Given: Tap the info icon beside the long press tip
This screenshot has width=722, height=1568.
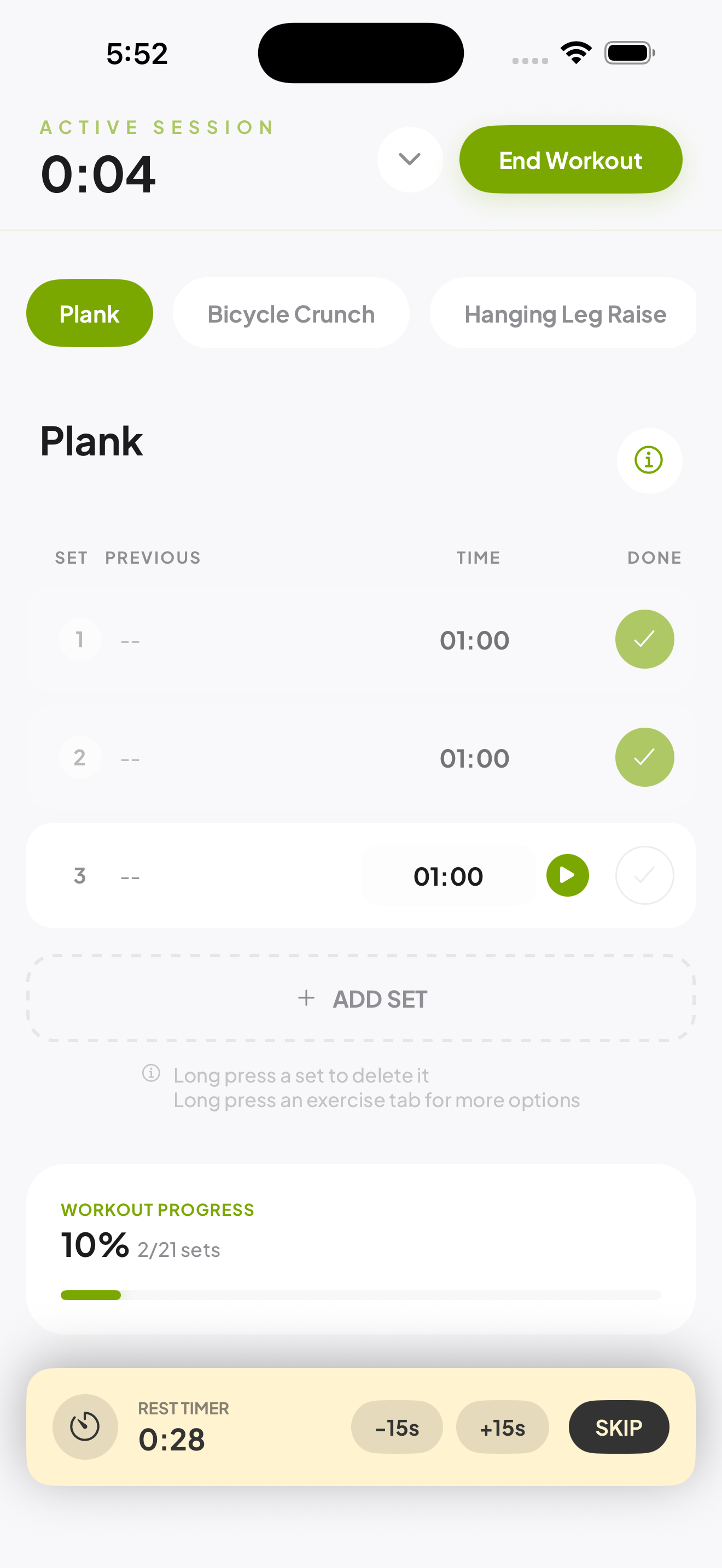Looking at the screenshot, I should pos(150,1074).
